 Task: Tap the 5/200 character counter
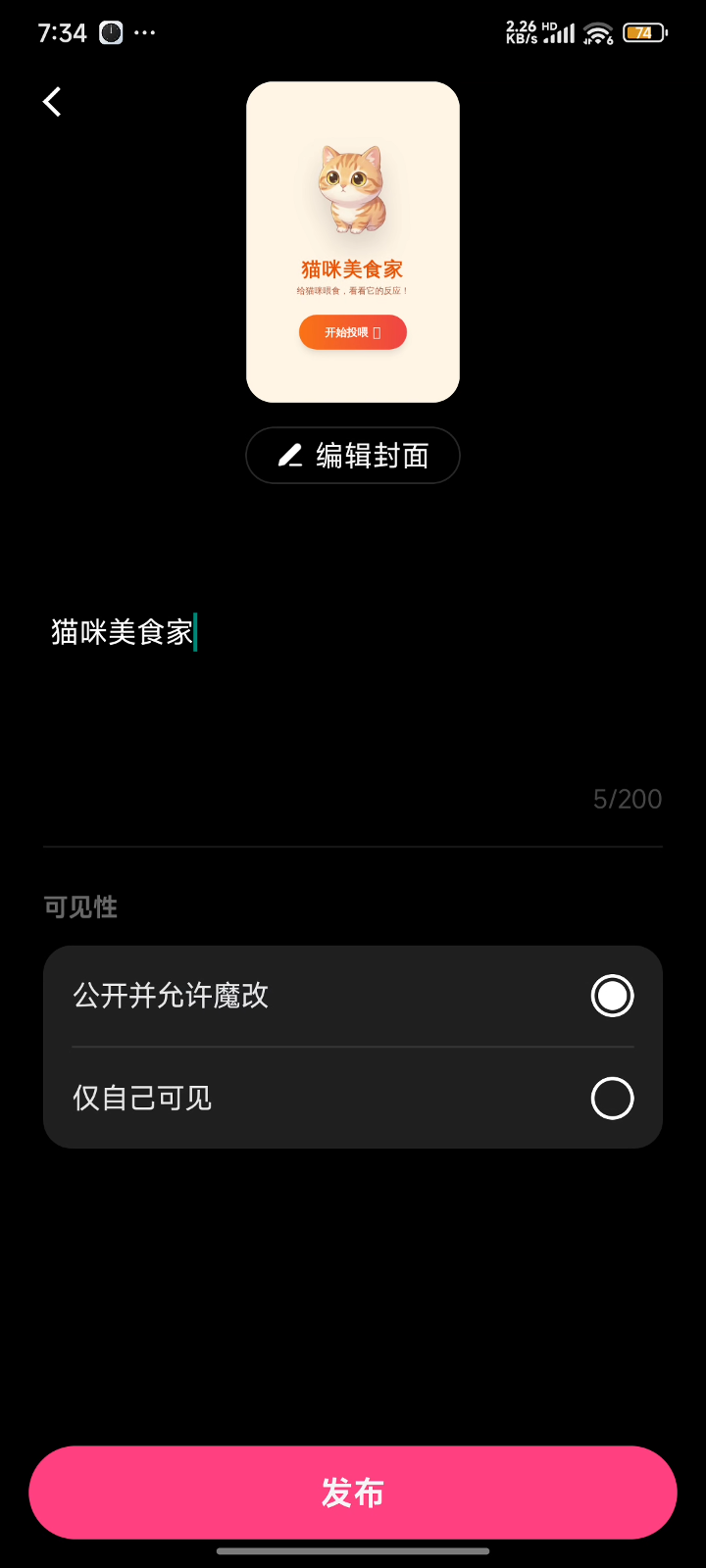pyautogui.click(x=627, y=798)
